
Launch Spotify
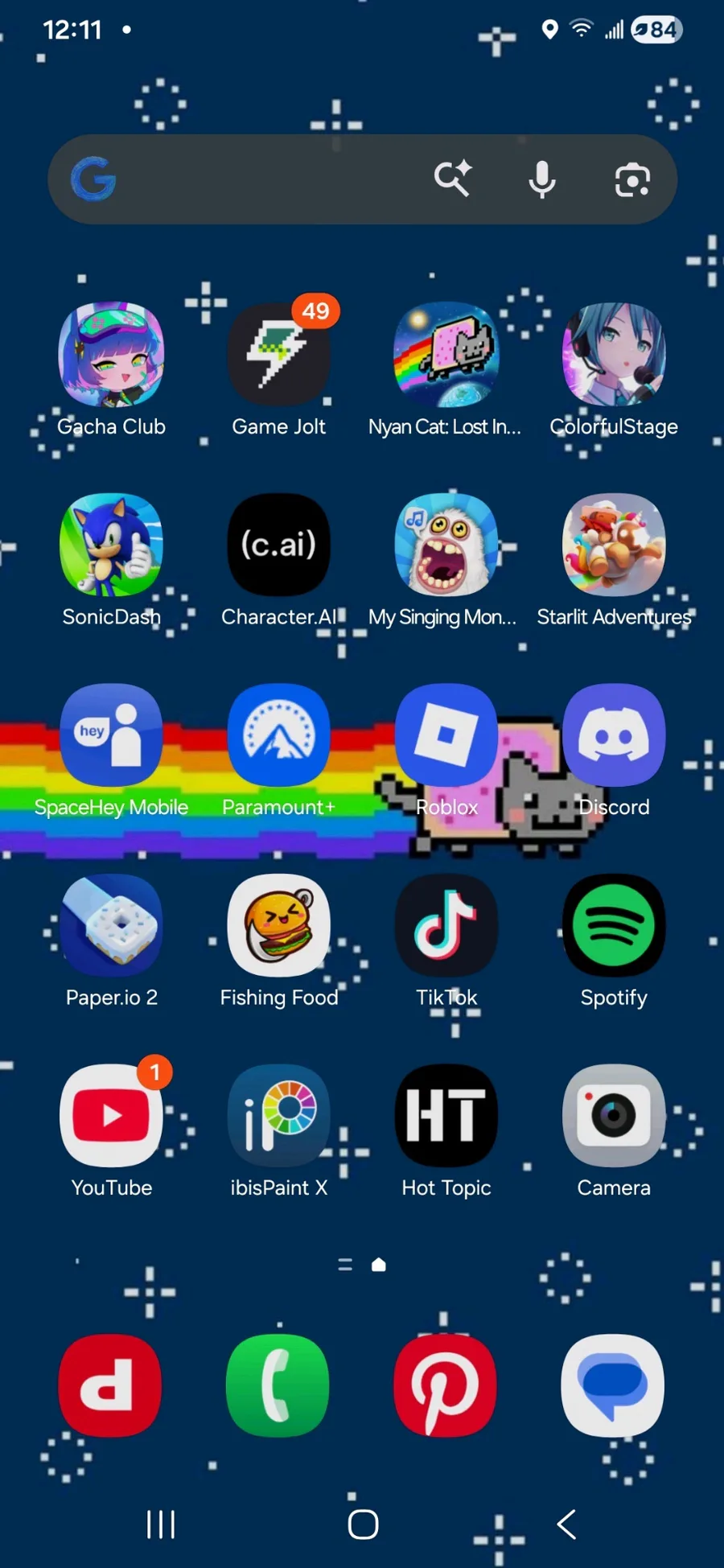click(614, 925)
